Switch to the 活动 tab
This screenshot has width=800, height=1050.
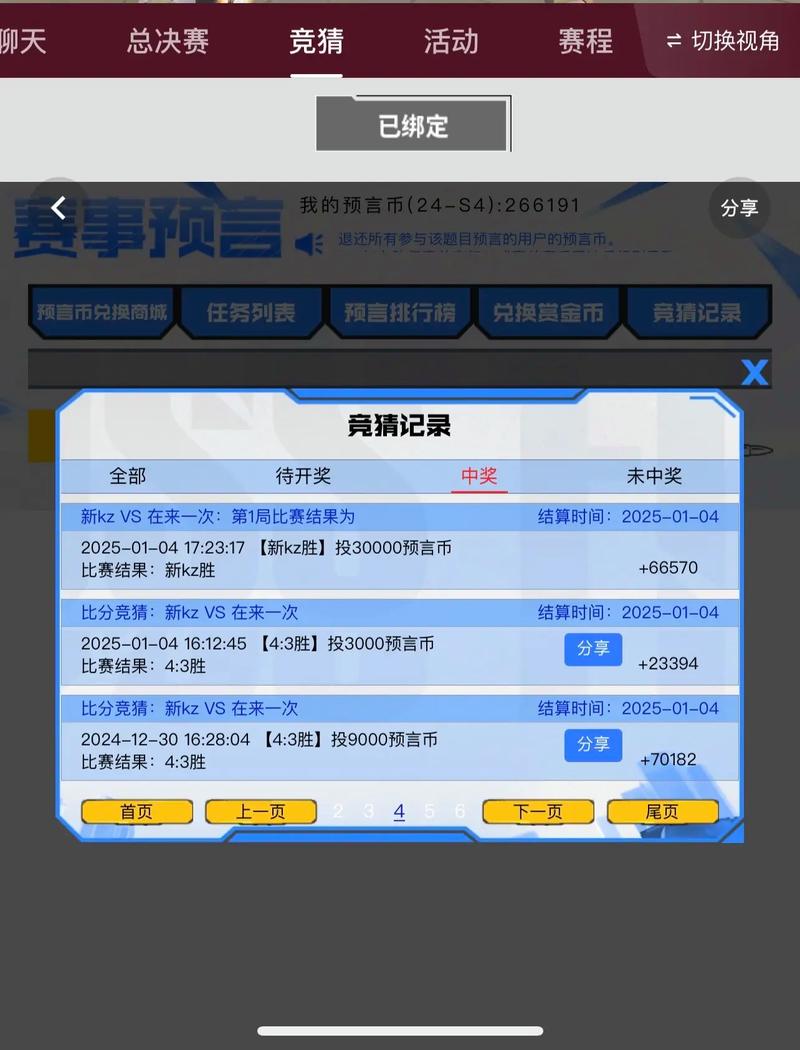coord(451,41)
